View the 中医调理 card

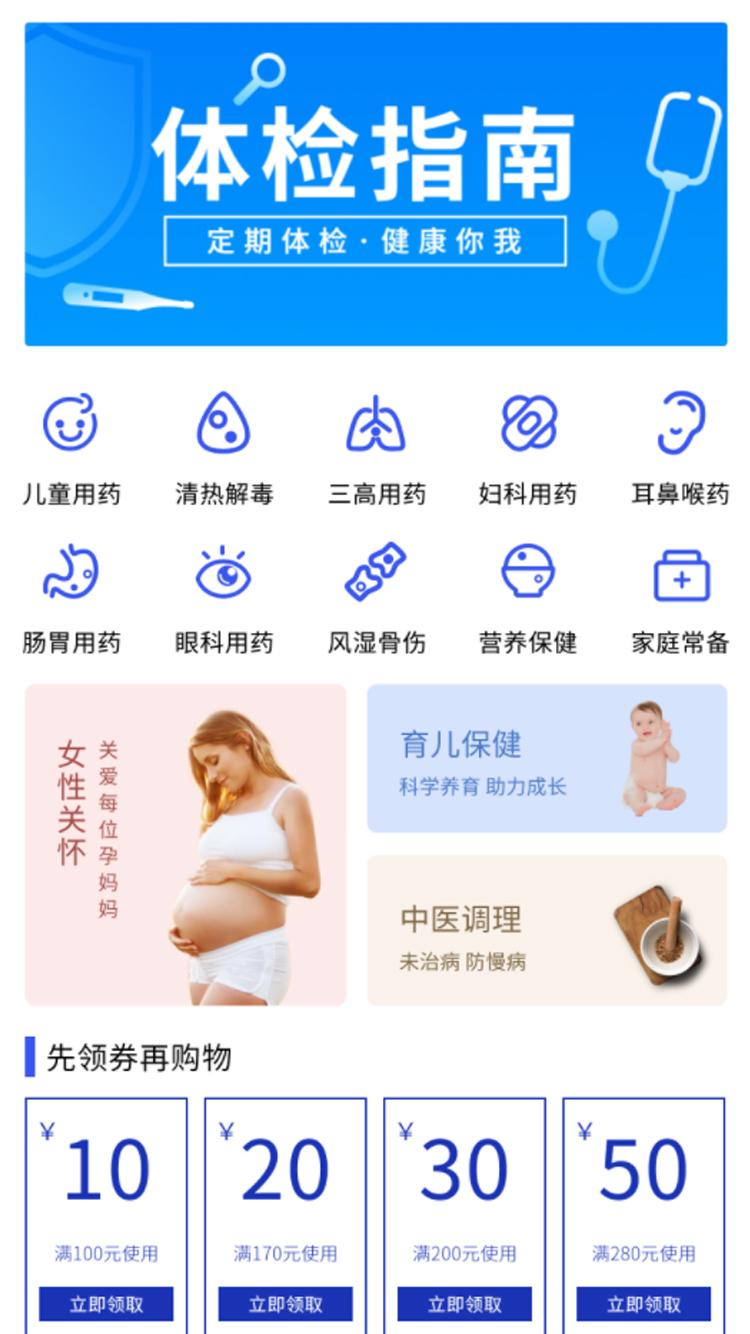547,930
